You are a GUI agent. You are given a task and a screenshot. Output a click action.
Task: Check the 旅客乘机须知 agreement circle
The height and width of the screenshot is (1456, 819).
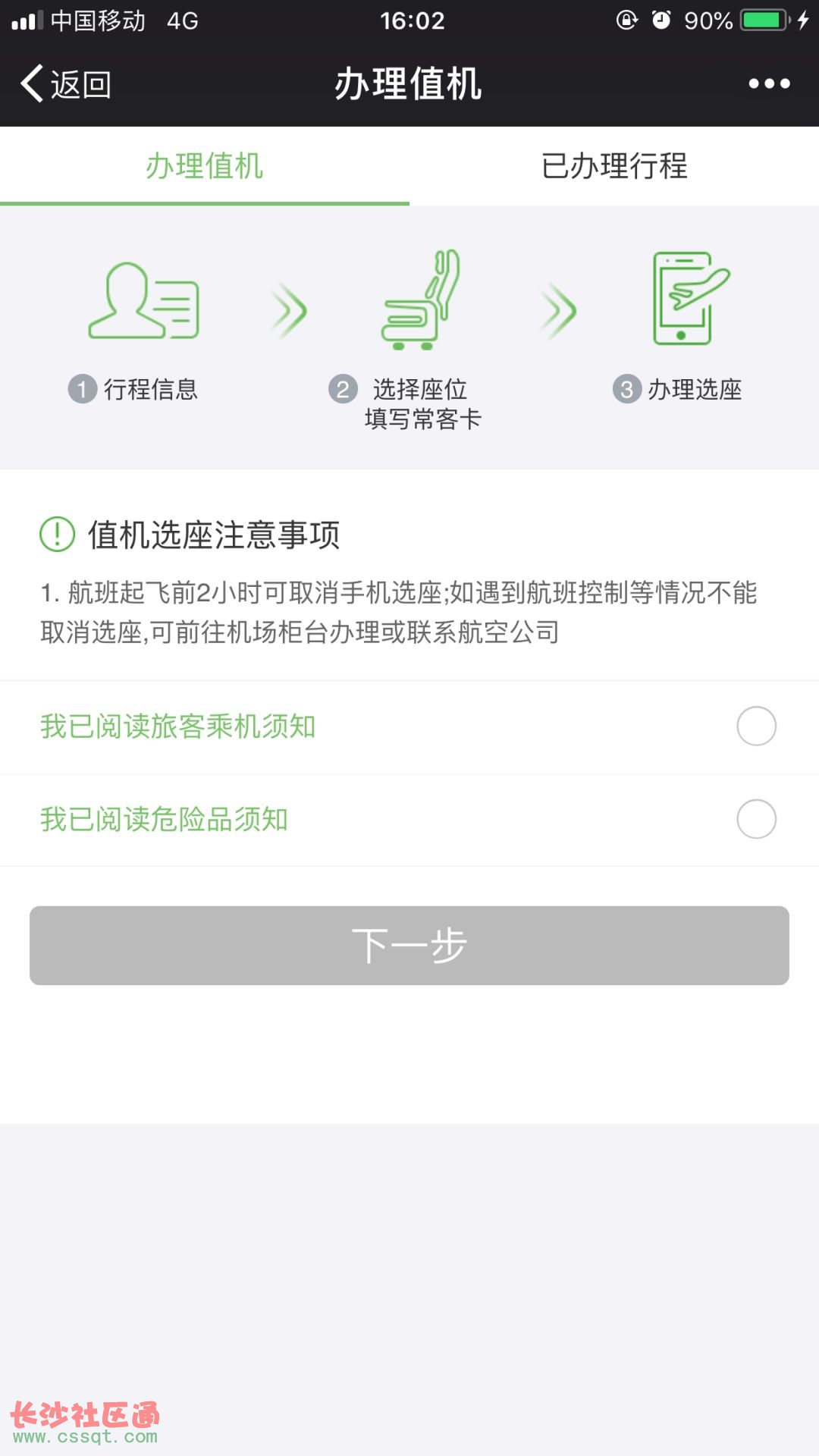point(756,726)
